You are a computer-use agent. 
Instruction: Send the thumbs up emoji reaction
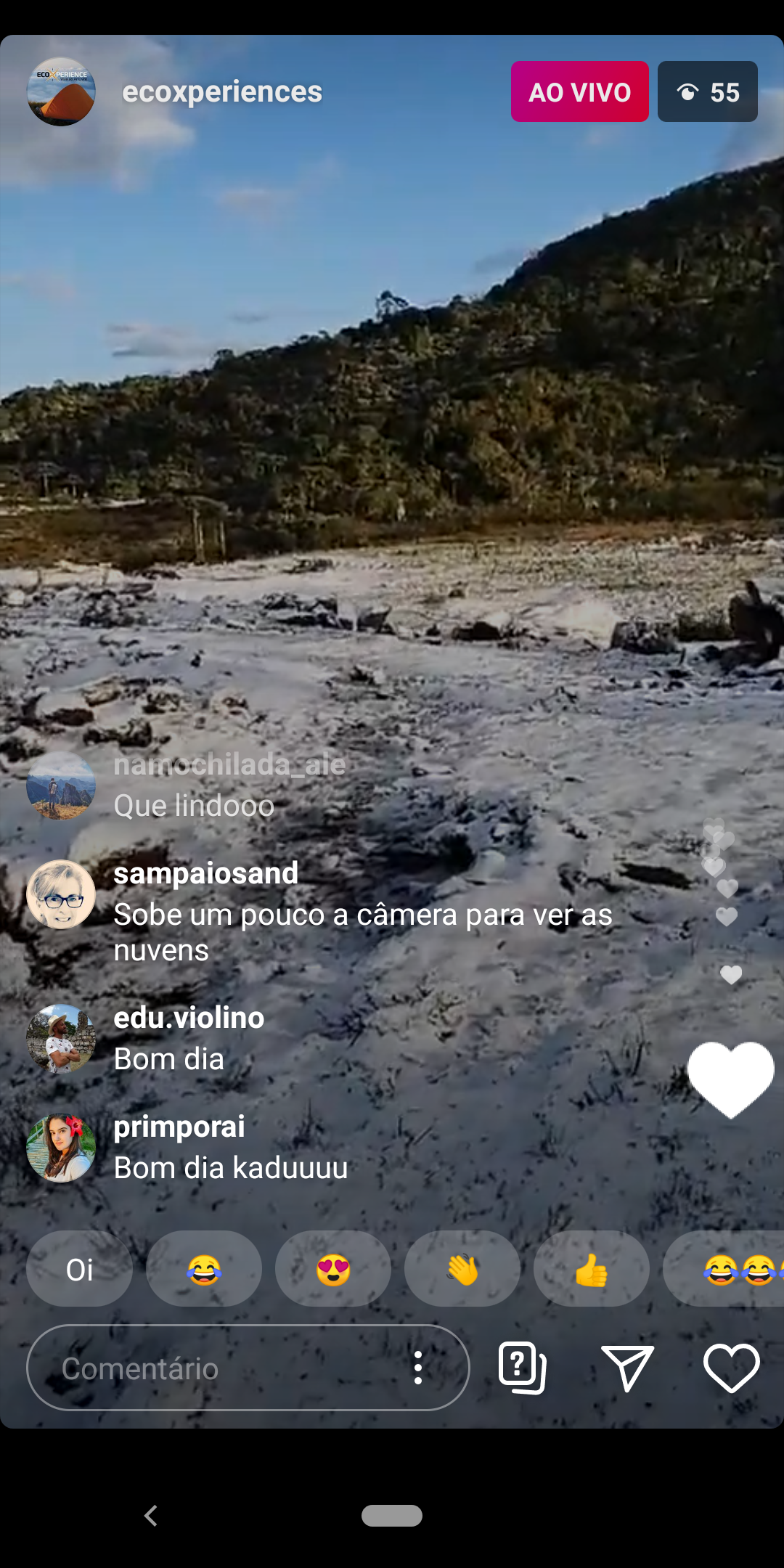click(592, 1269)
